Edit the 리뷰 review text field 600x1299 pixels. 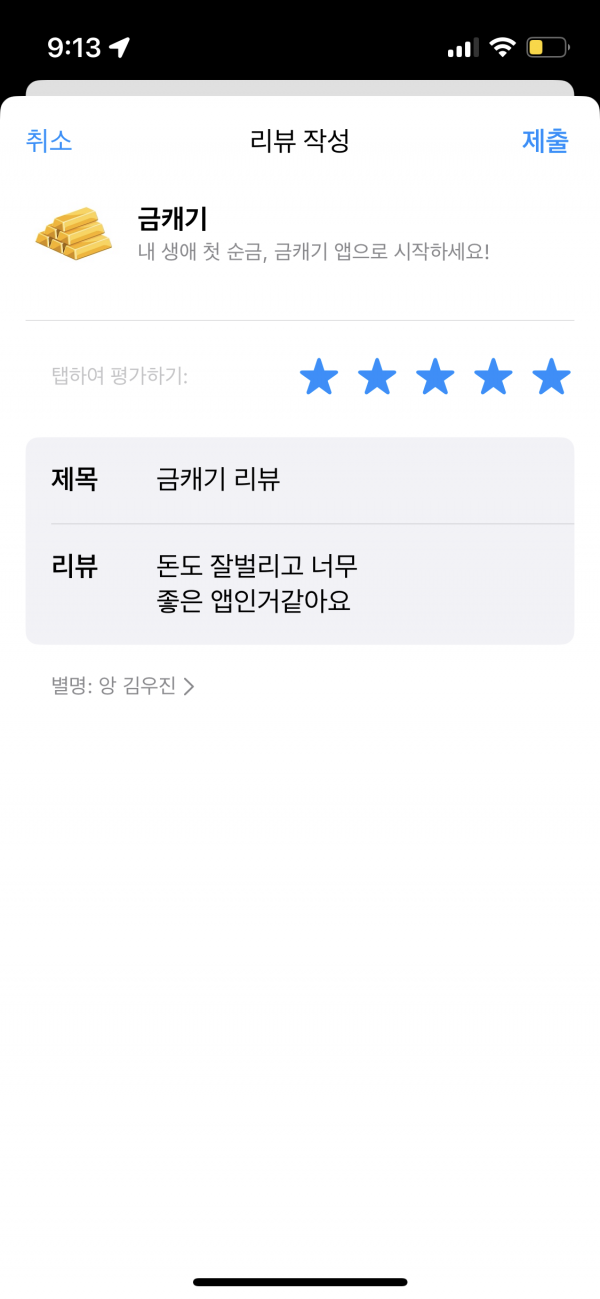point(300,584)
